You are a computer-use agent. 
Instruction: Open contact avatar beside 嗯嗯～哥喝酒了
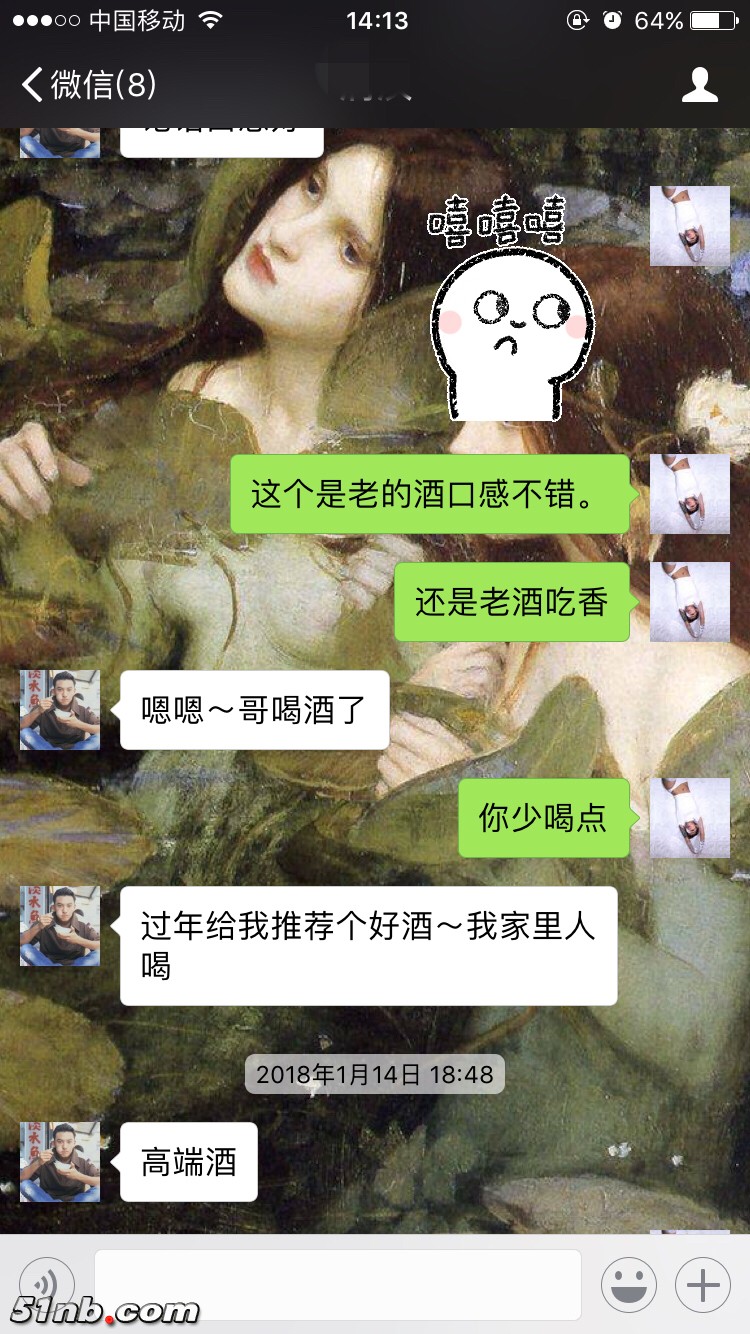60,710
